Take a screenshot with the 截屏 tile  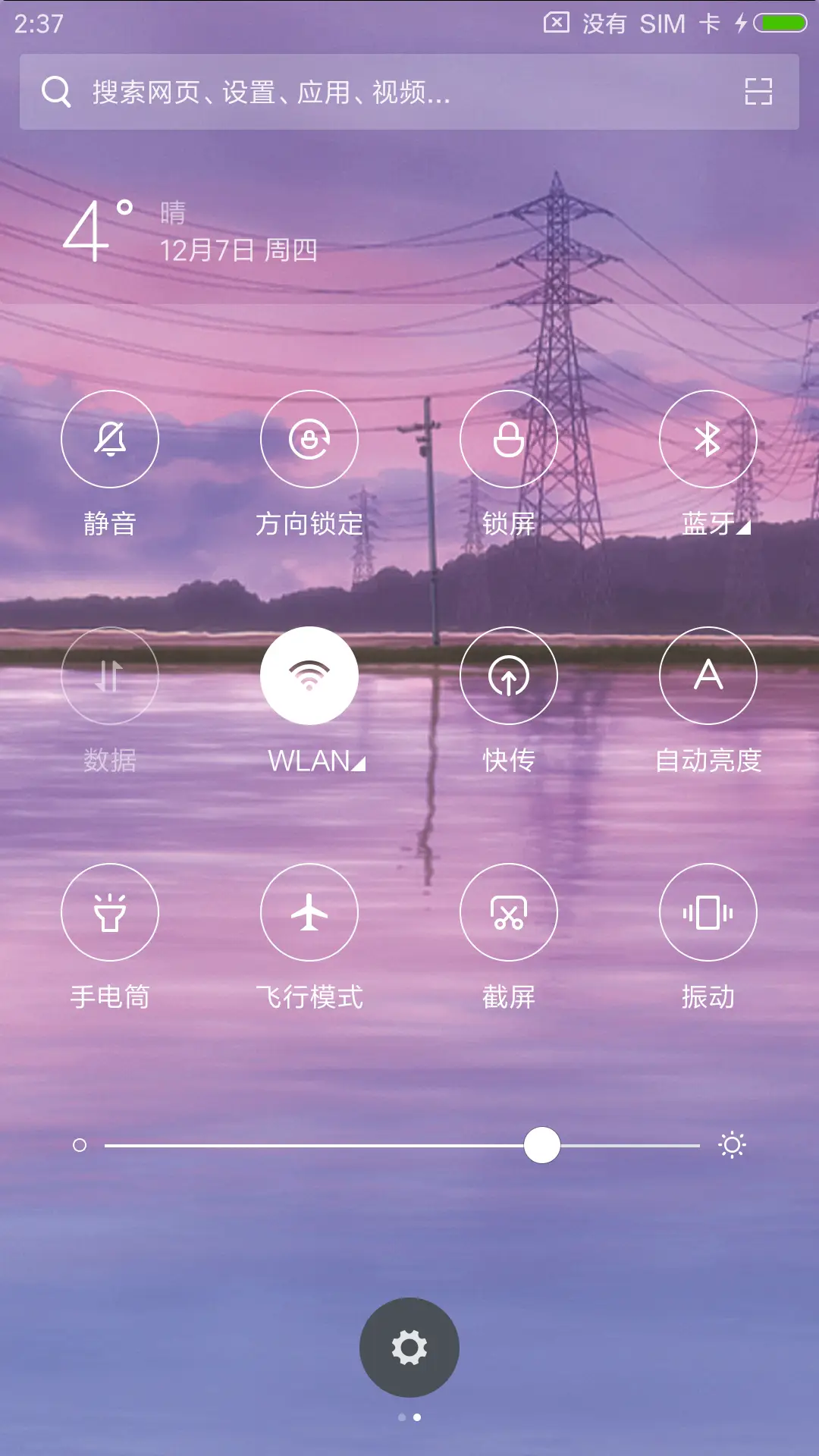(x=509, y=912)
